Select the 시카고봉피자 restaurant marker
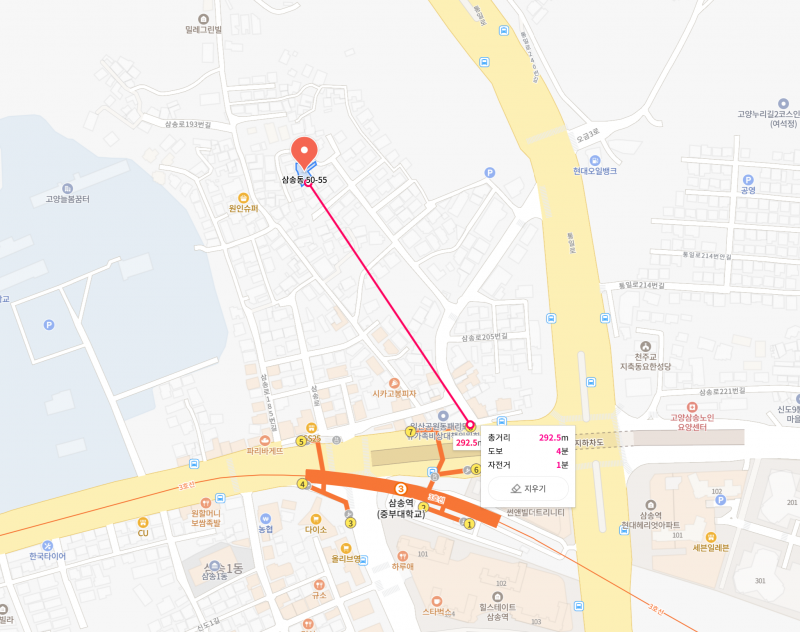This screenshot has width=800, height=632. tap(394, 383)
